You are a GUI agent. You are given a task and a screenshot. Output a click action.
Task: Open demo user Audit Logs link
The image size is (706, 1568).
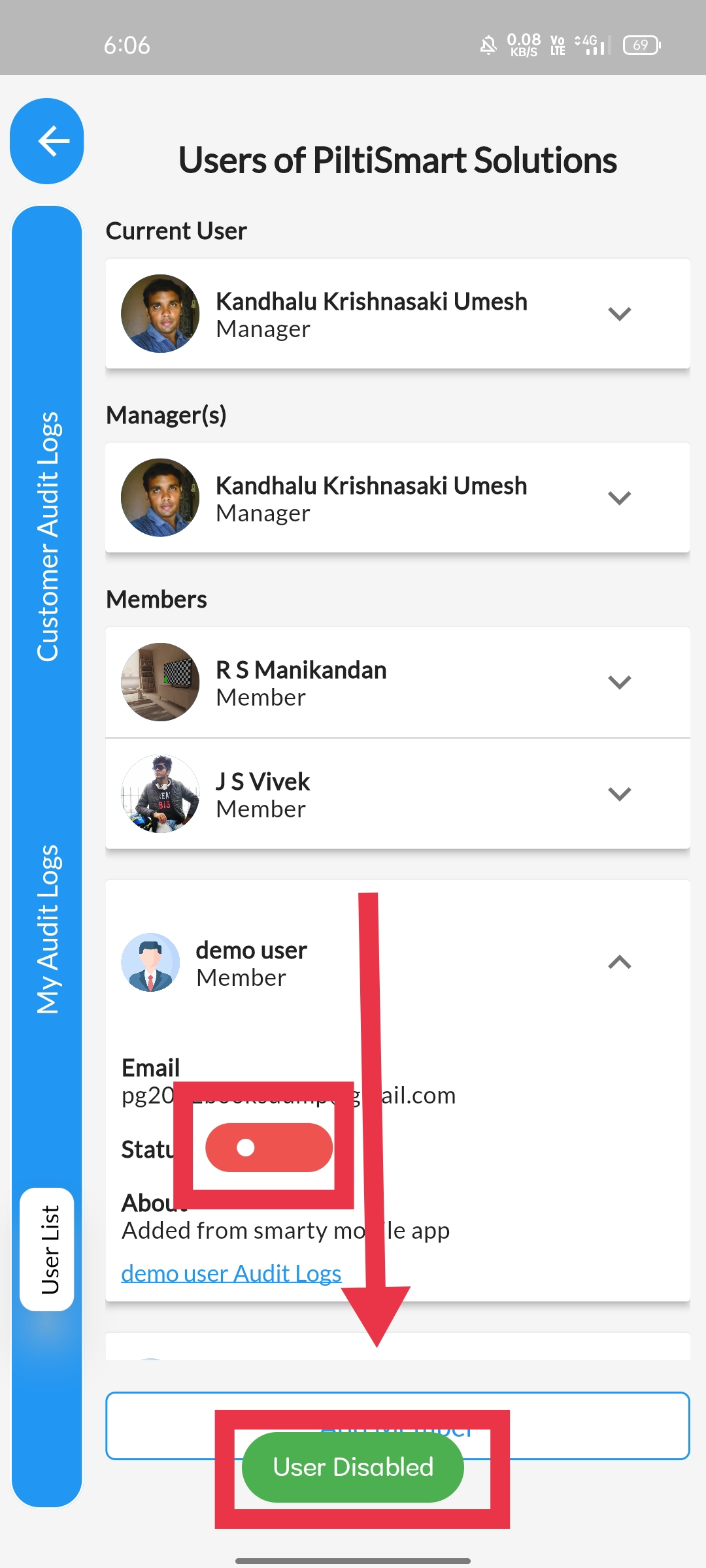231,1273
